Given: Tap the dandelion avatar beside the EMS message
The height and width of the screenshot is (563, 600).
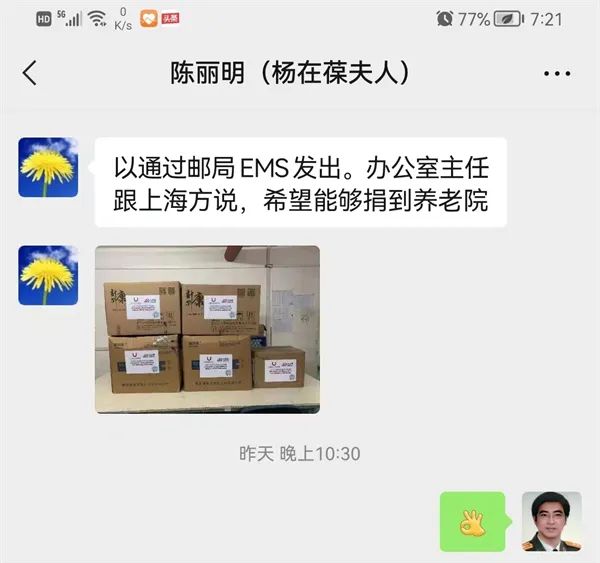Looking at the screenshot, I should click(x=48, y=167).
